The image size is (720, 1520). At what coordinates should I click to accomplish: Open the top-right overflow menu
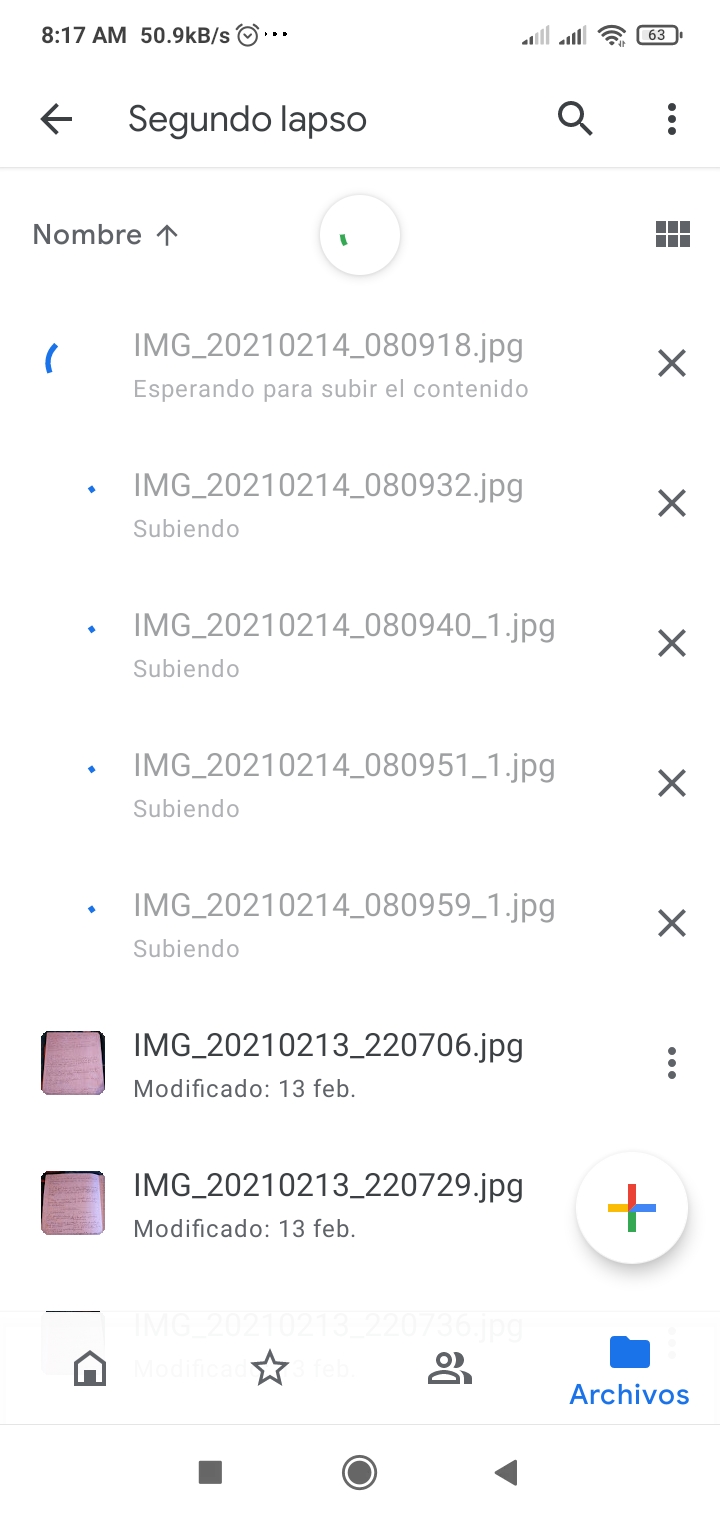click(672, 119)
